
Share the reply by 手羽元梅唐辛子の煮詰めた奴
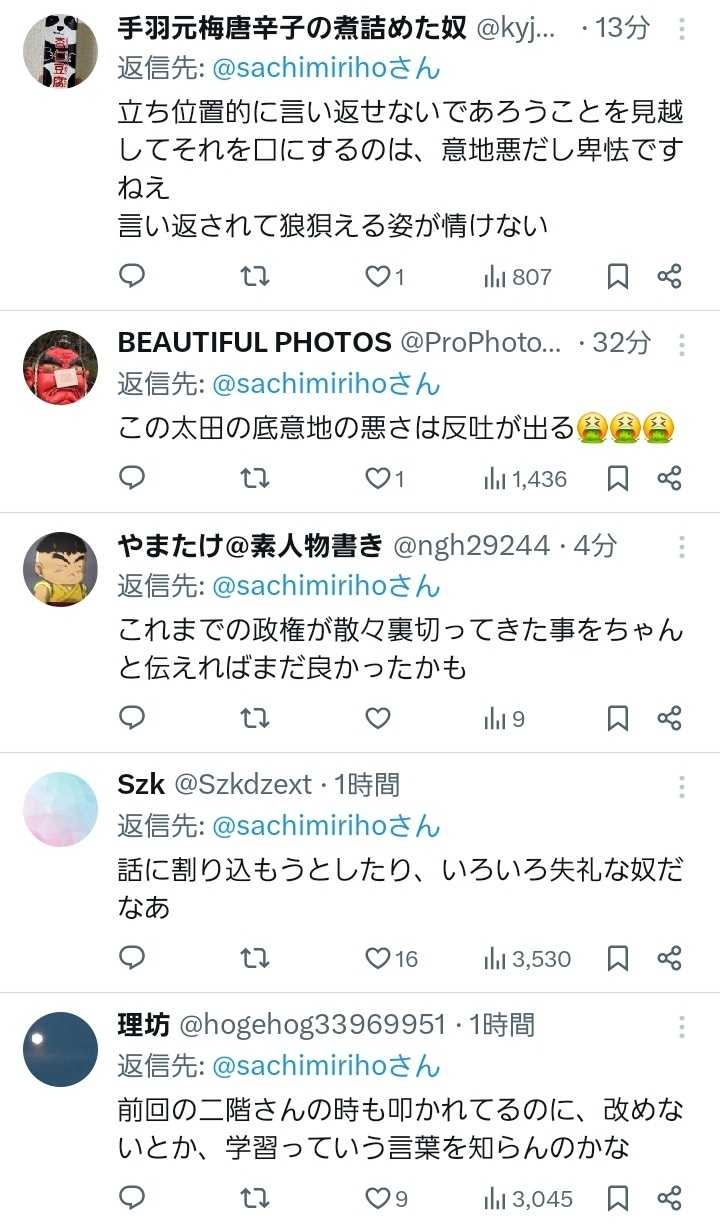(x=669, y=277)
